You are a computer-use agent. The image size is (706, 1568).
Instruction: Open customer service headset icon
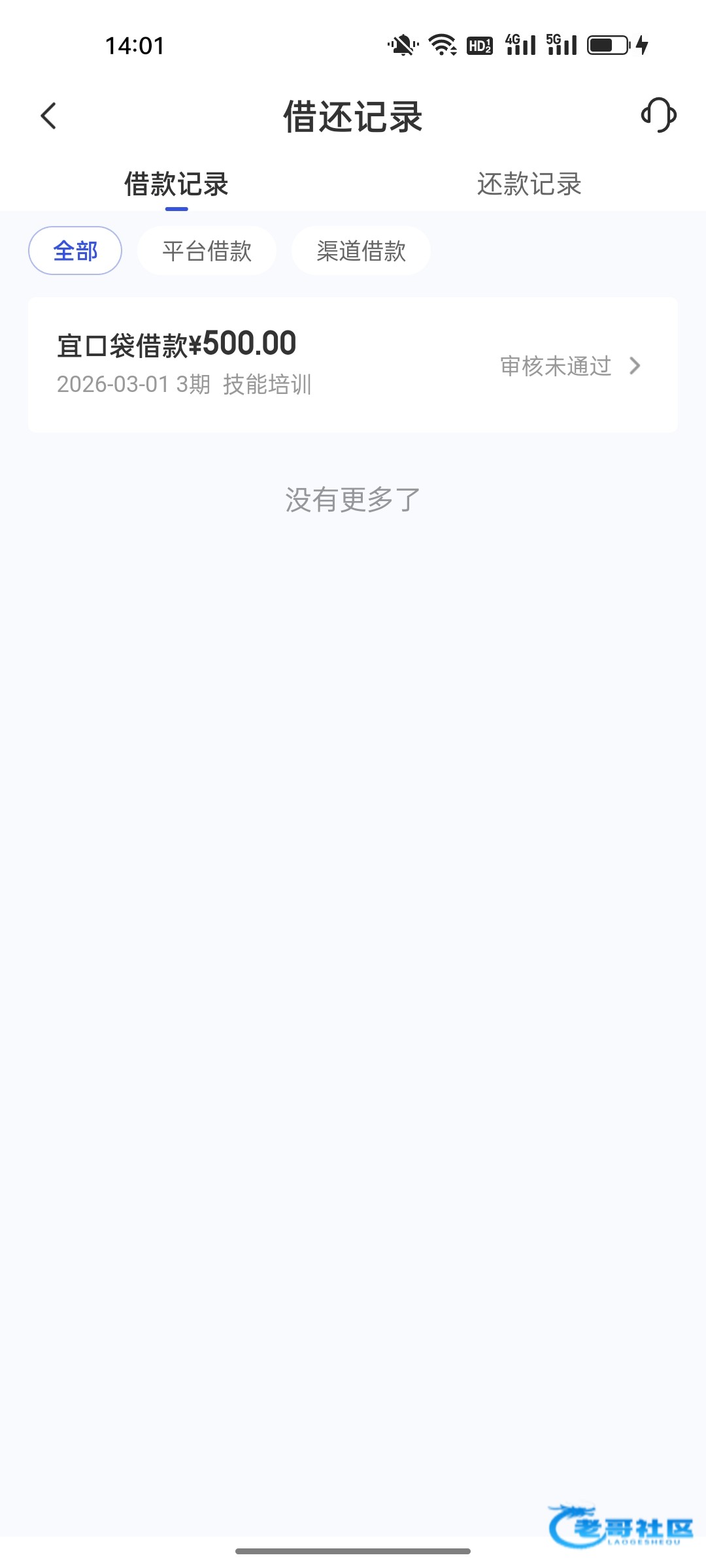point(658,116)
